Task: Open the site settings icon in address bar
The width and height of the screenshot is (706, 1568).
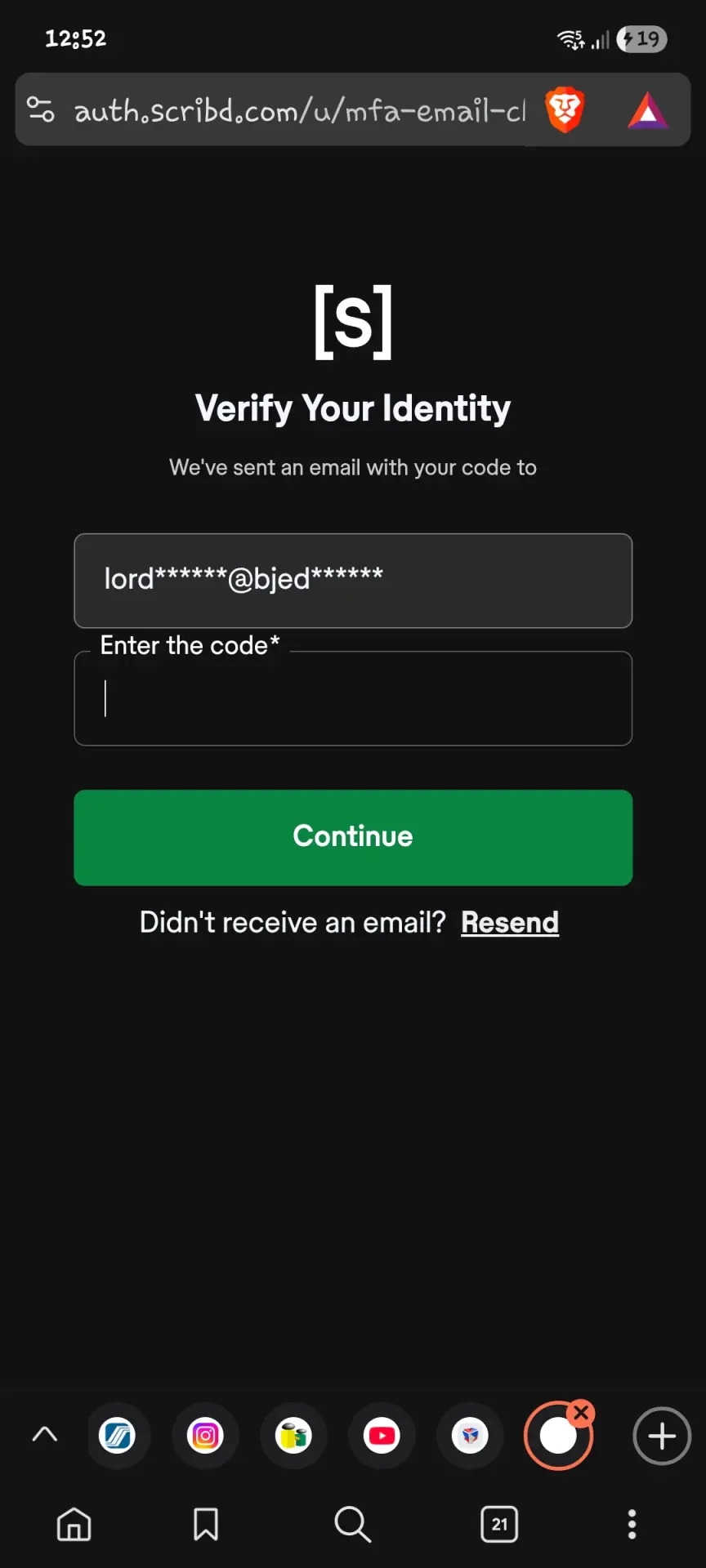Action: point(40,109)
